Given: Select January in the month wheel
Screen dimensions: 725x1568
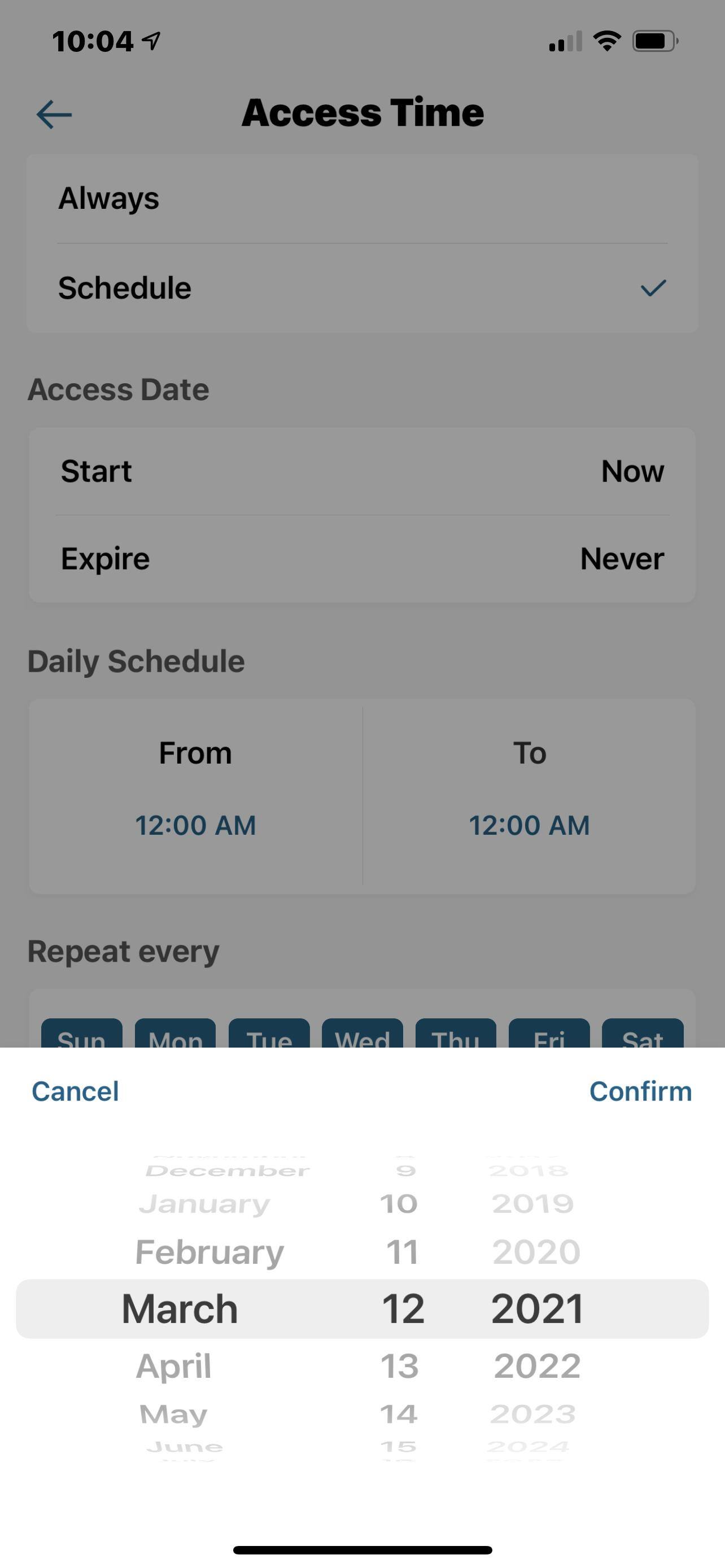Looking at the screenshot, I should (x=204, y=1203).
